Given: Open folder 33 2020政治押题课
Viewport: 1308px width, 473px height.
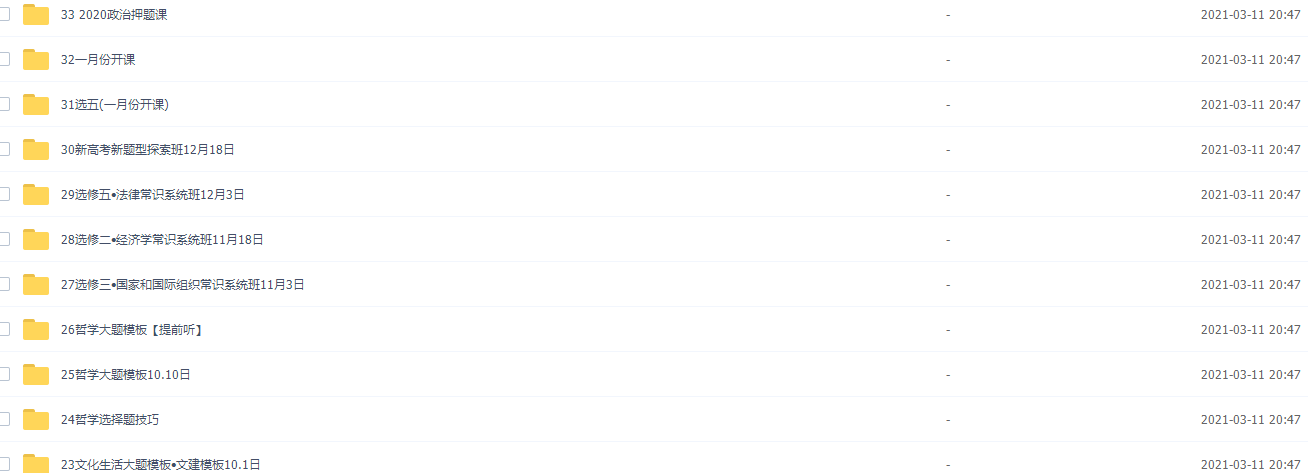Looking at the screenshot, I should tap(113, 15).
